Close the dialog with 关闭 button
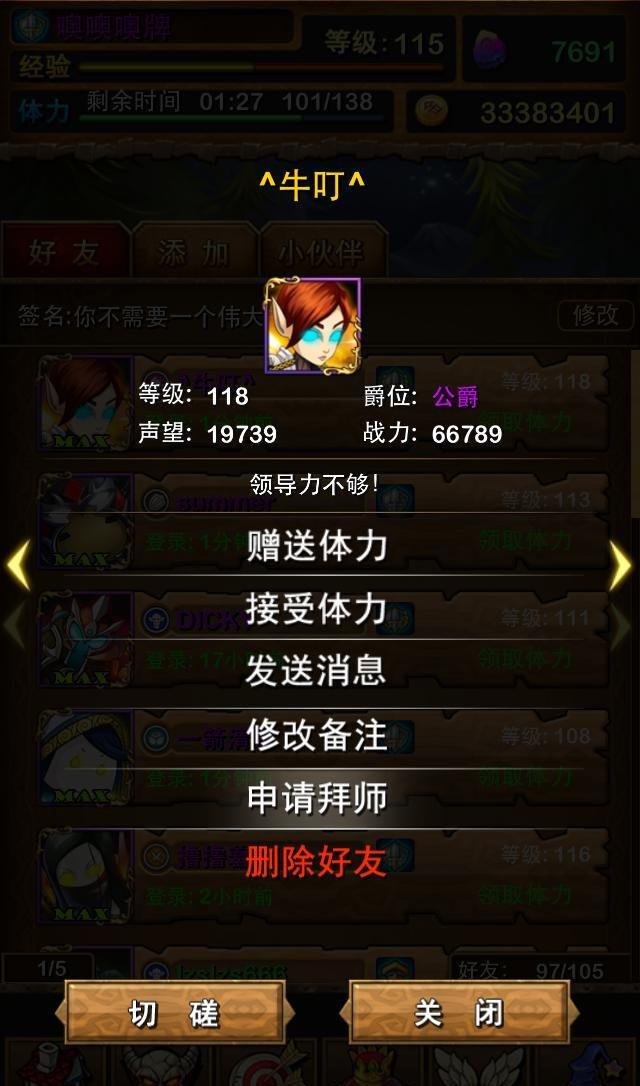This screenshot has height=1086, width=640. point(459,1013)
